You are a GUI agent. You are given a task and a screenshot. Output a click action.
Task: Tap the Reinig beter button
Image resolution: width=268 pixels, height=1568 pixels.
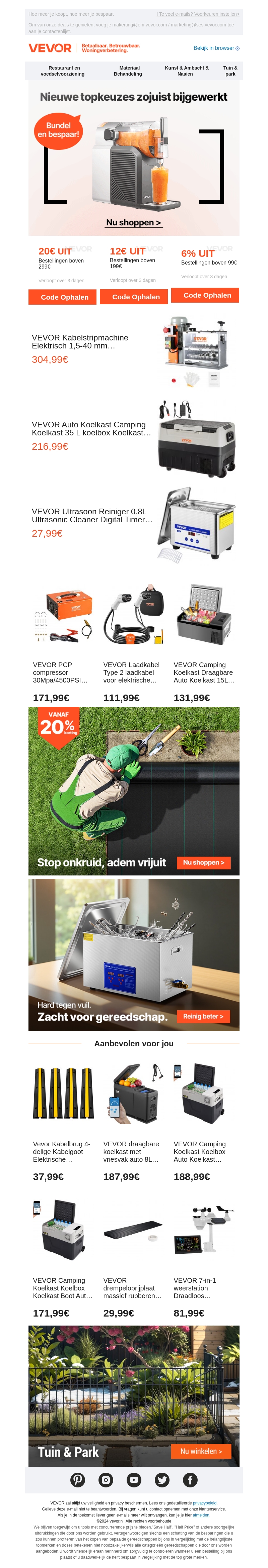203,1017
